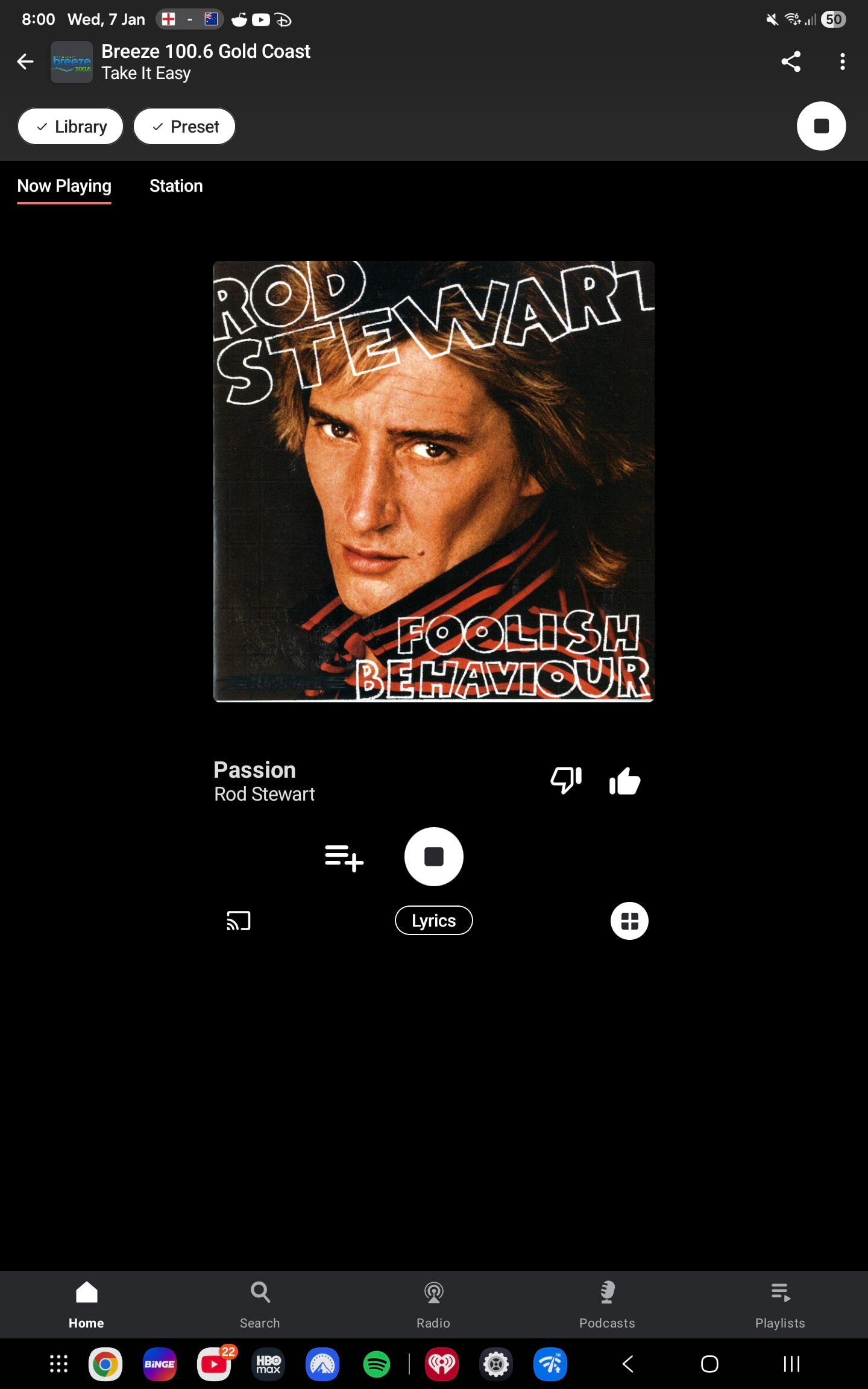868x1389 pixels.
Task: Cast audio to a device
Action: coord(238,921)
